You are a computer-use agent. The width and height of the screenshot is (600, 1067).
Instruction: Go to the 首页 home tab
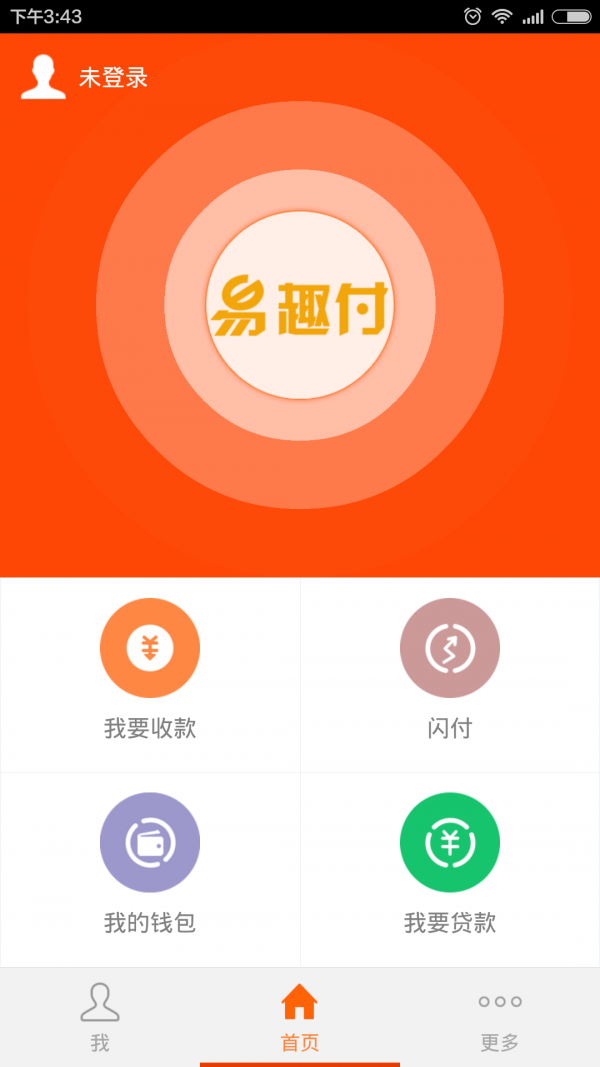pos(299,1016)
